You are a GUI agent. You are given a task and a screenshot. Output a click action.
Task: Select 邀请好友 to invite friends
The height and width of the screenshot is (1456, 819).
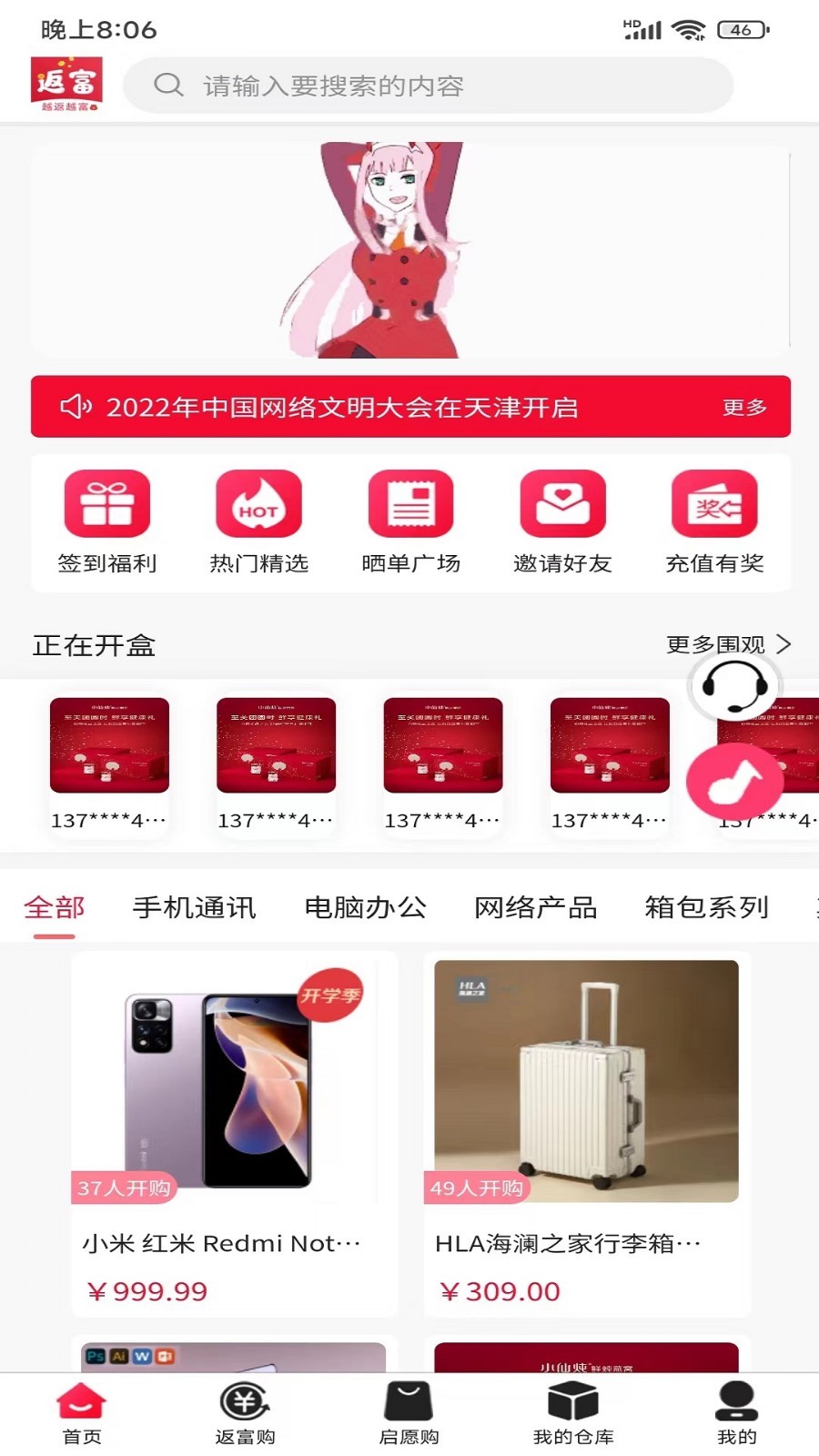(562, 523)
